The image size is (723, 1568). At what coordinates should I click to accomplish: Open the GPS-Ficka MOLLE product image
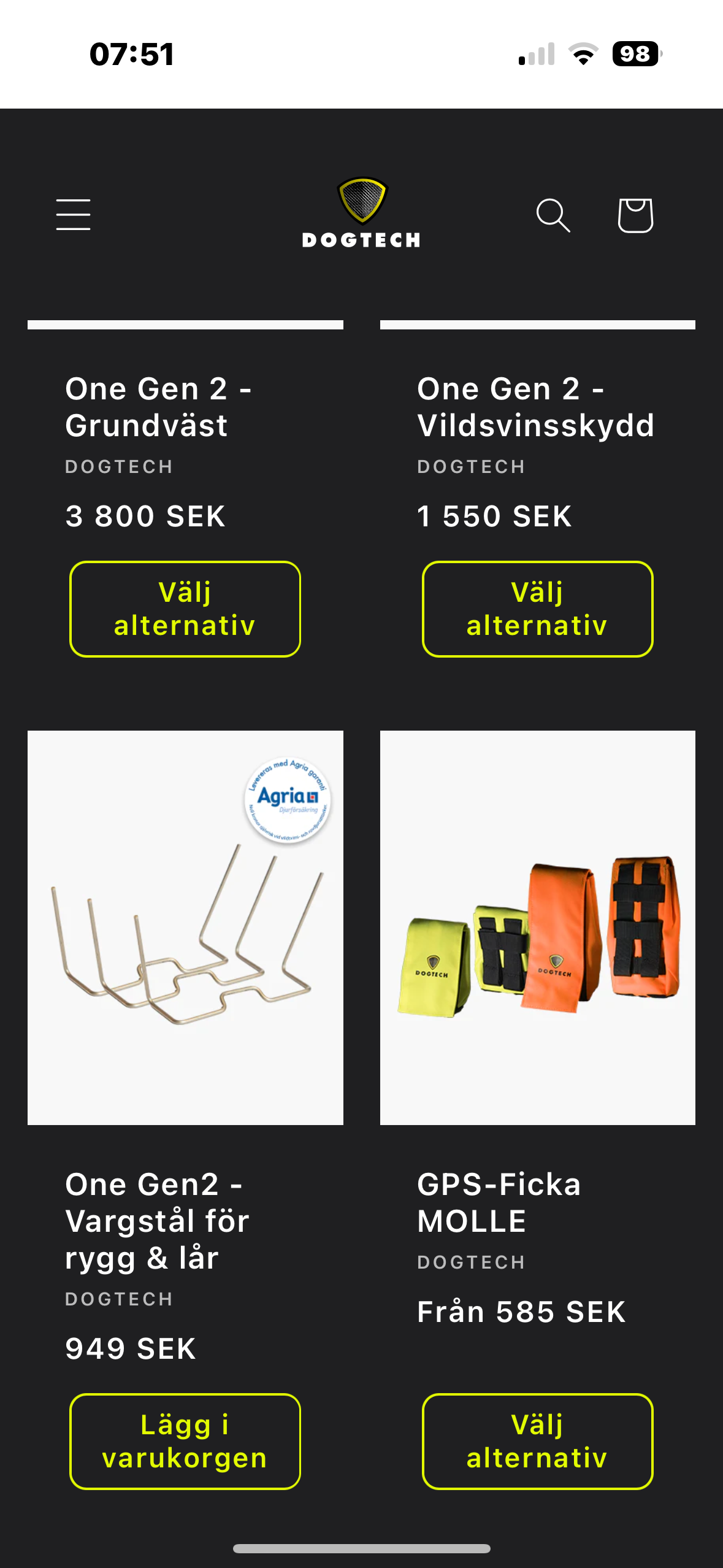pos(537,928)
